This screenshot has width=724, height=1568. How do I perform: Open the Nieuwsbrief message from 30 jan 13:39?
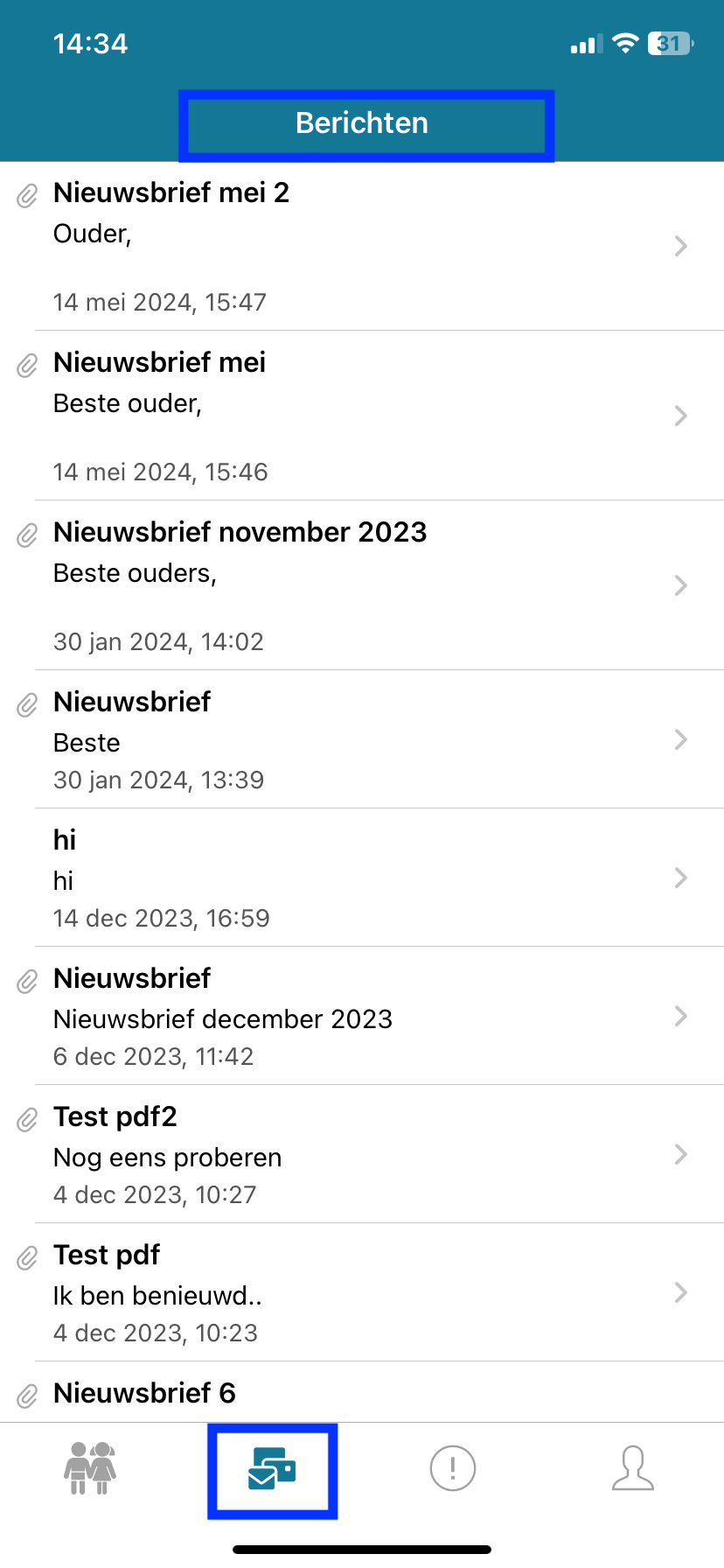click(362, 739)
